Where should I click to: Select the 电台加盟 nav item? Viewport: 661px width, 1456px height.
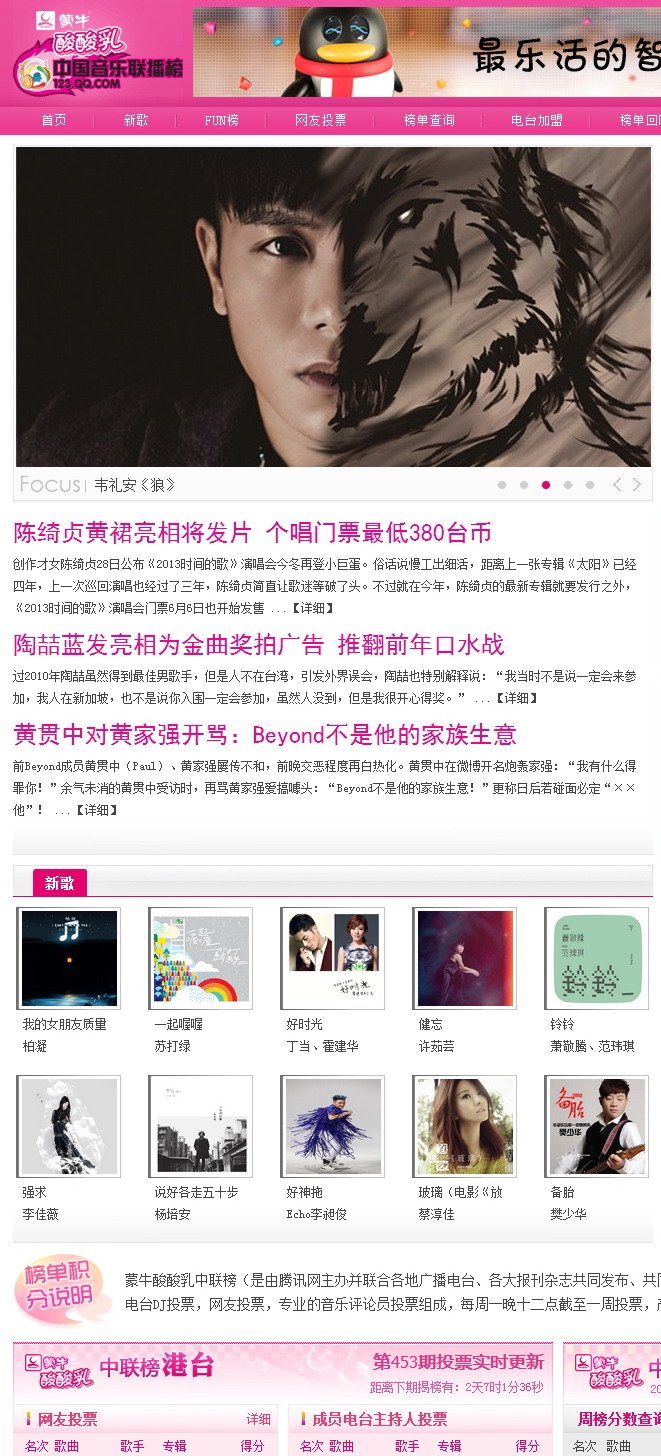point(537,120)
